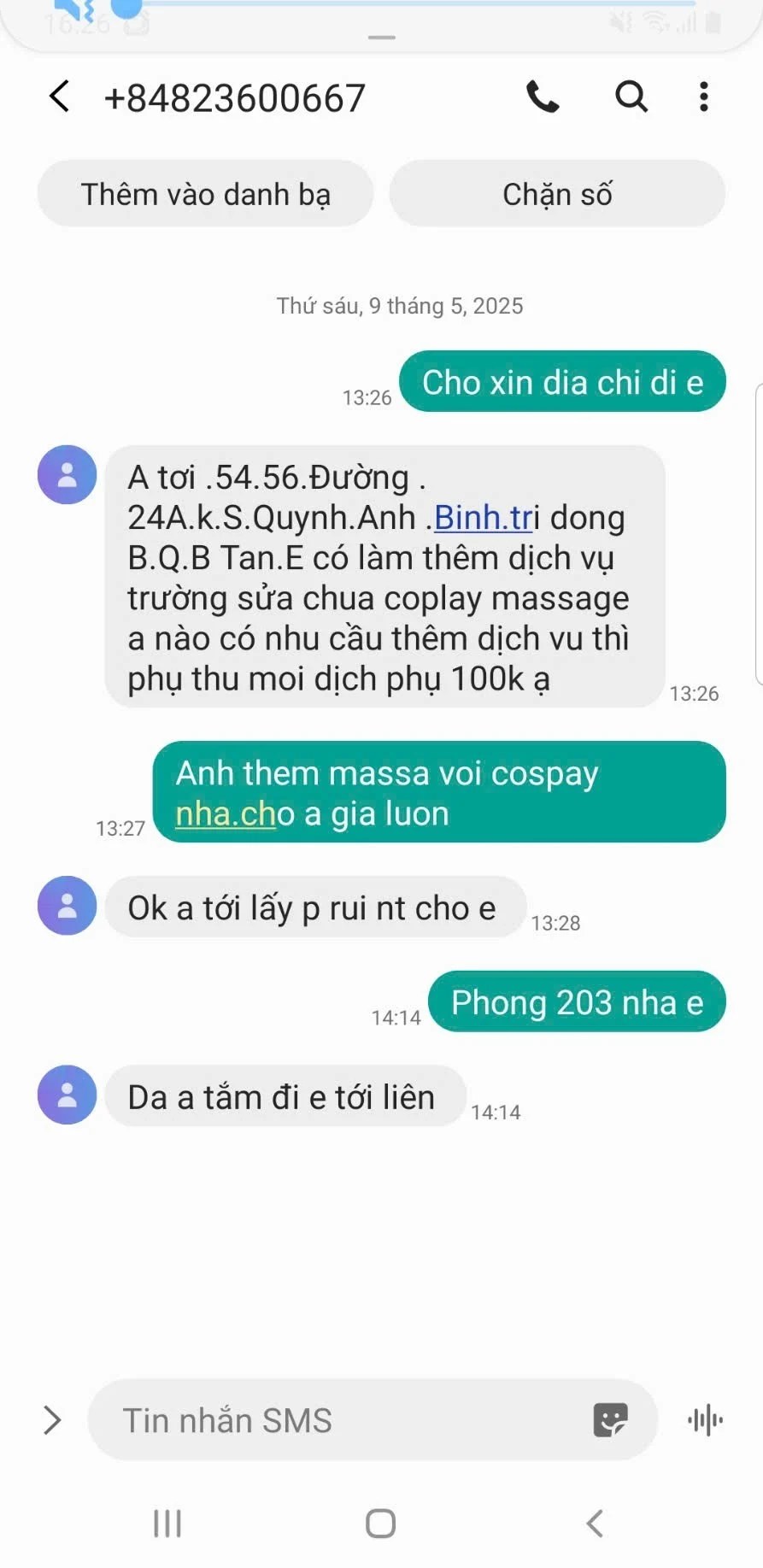Open recent apps from navigation bar
Screen dimensions: 763x1568
[167, 1523]
